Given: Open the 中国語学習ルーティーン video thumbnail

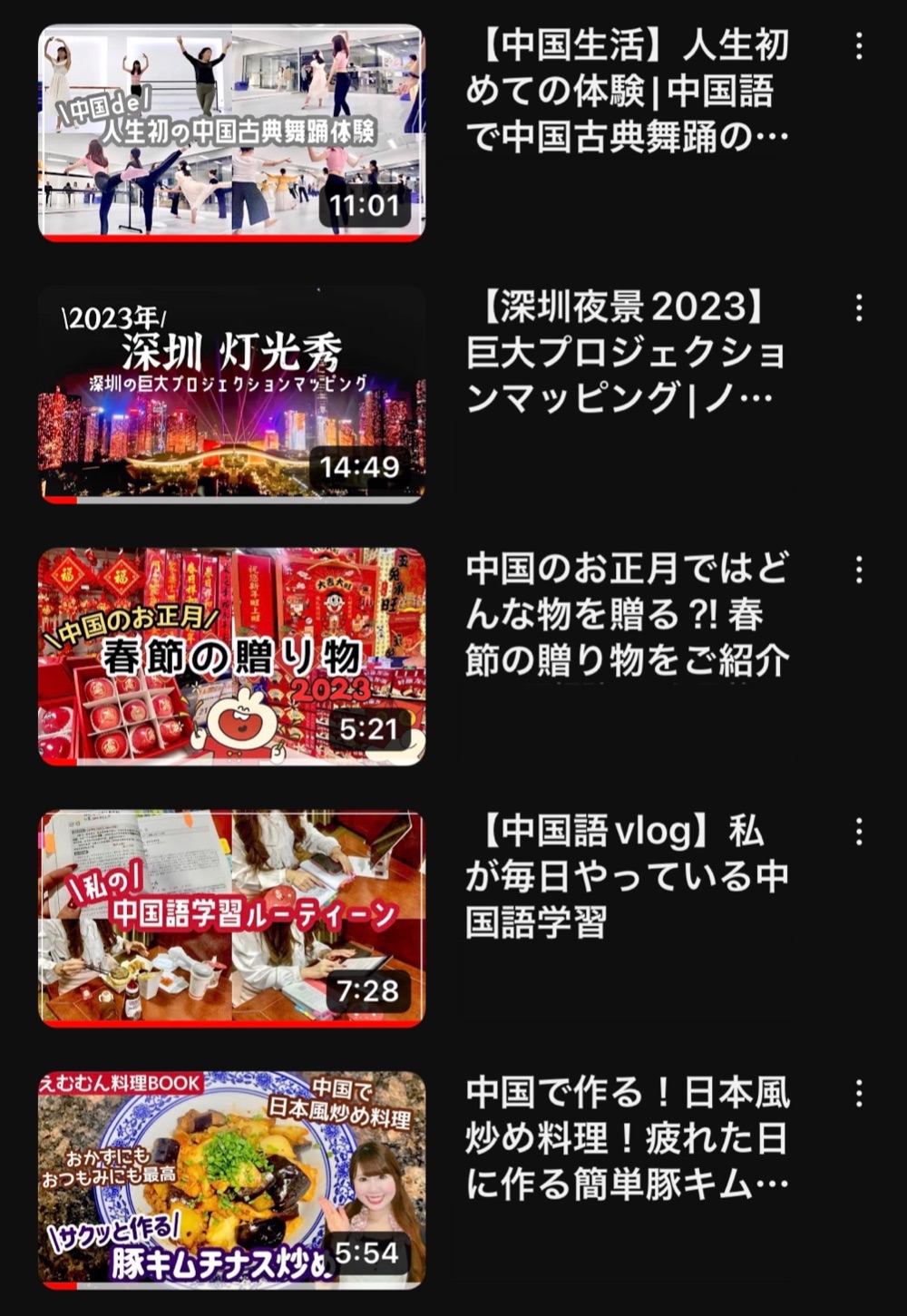Looking at the screenshot, I should tap(231, 917).
